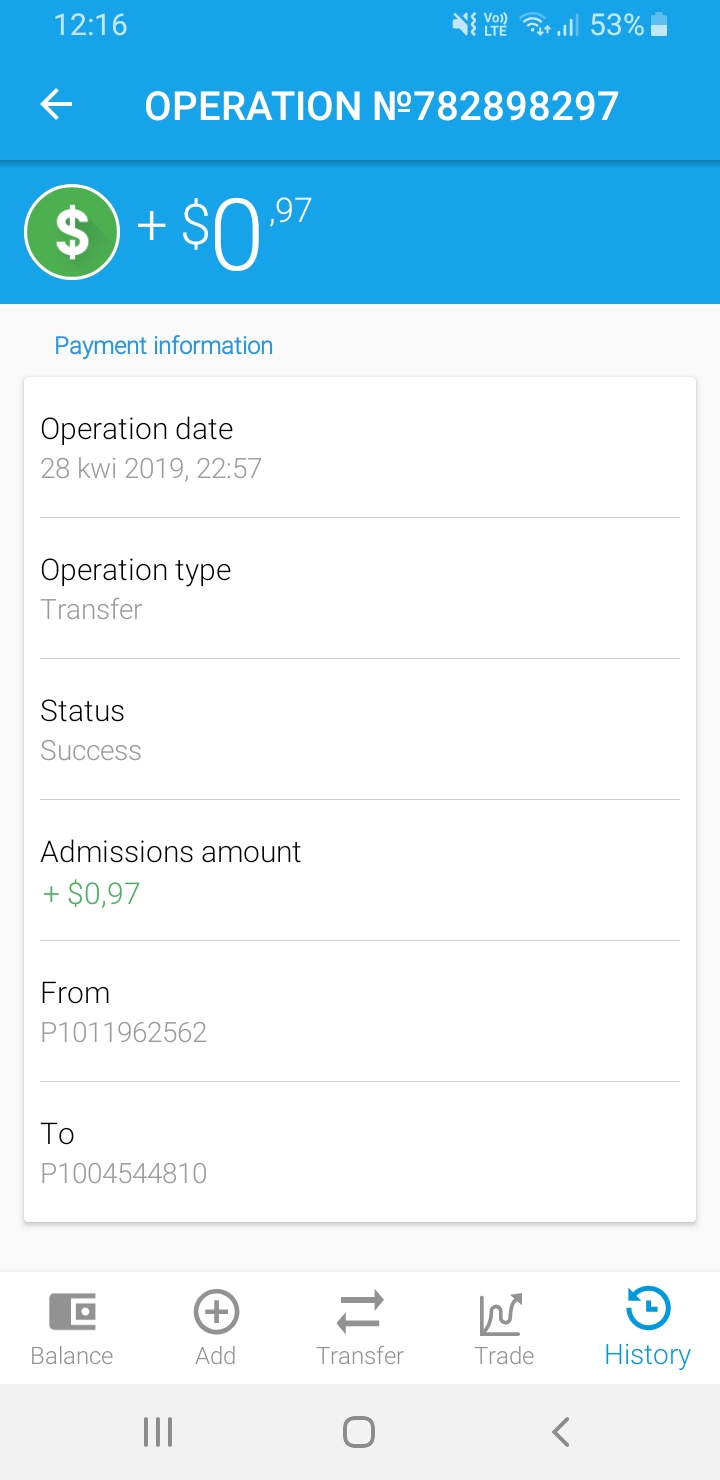Open the system recent apps button
Image resolution: width=720 pixels, height=1480 pixels.
[x=158, y=1432]
